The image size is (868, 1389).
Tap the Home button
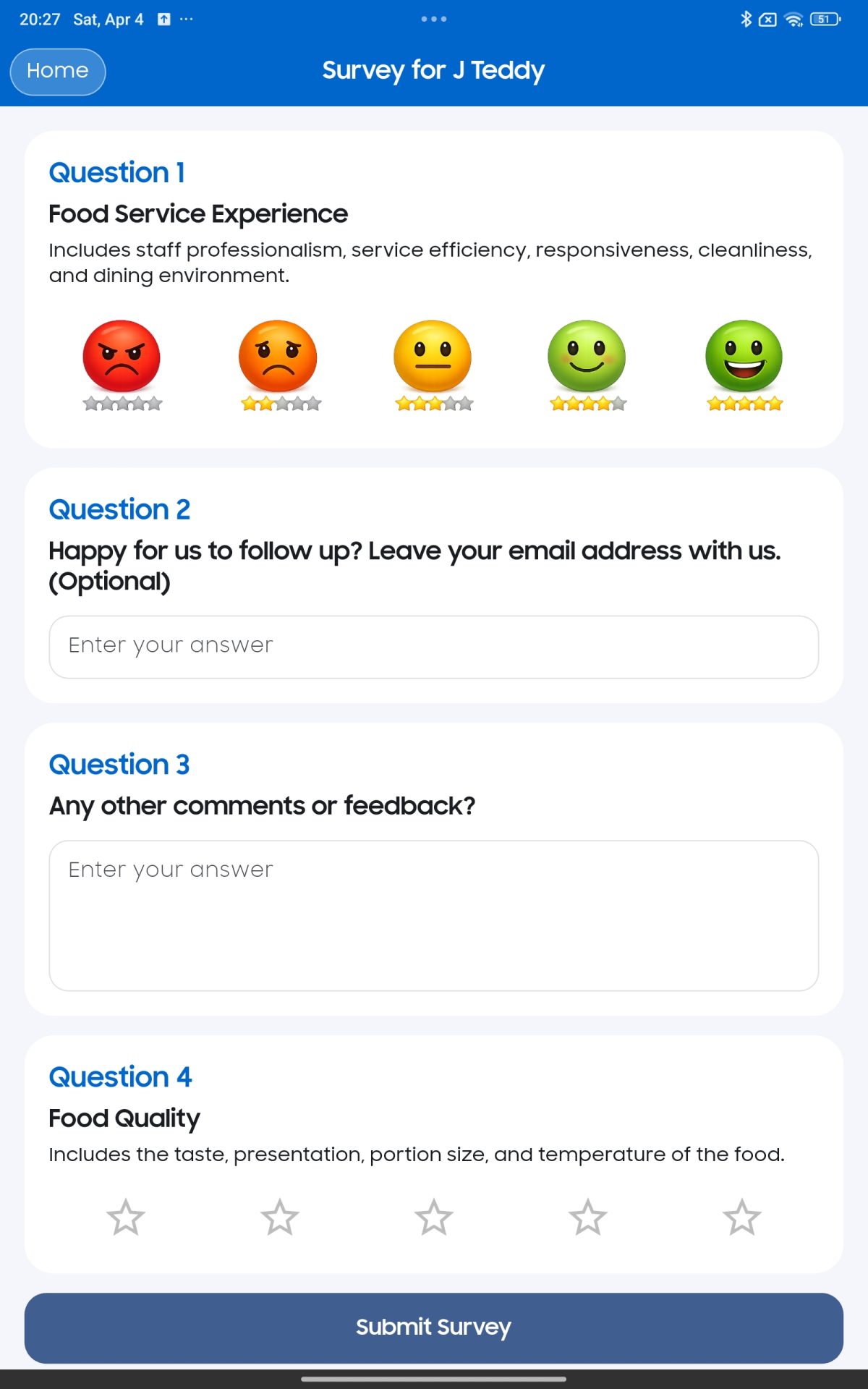[58, 72]
